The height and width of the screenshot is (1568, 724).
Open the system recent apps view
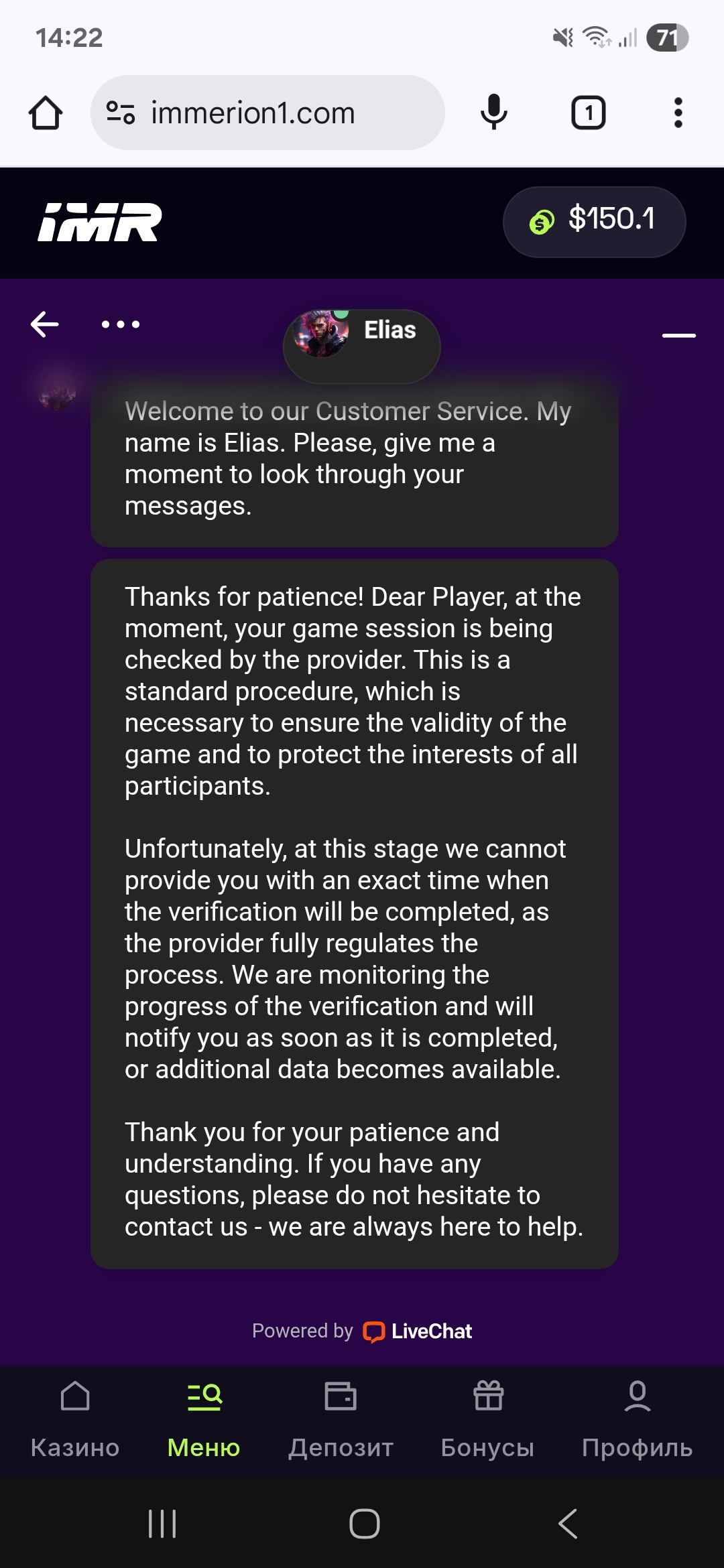(162, 1524)
